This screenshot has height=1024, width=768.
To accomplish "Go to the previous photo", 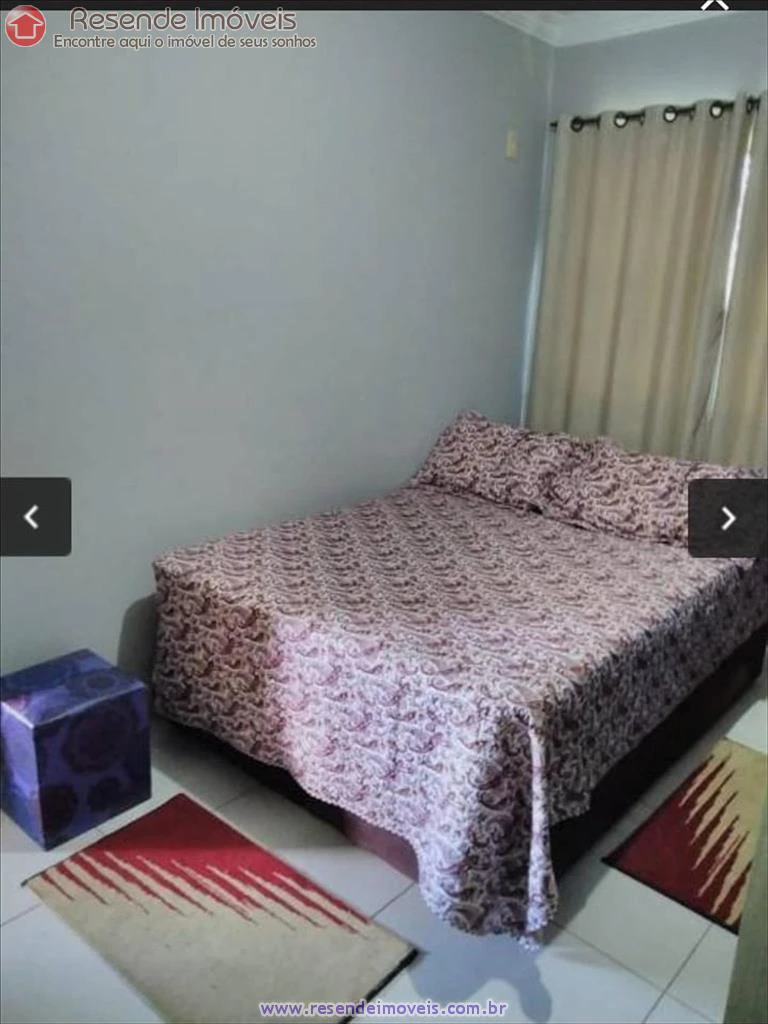I will click(34, 517).
